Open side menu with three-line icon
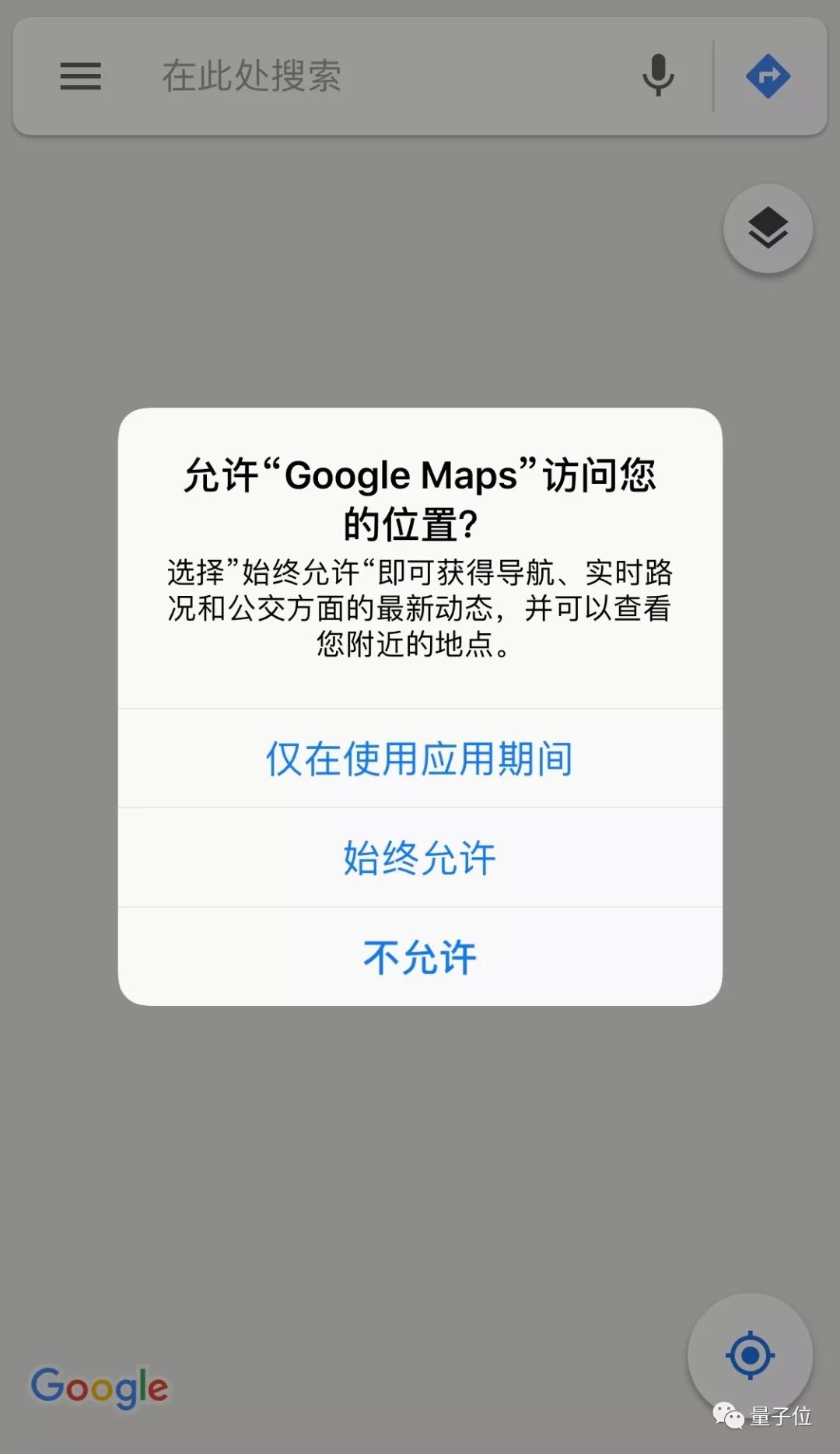 [80, 76]
